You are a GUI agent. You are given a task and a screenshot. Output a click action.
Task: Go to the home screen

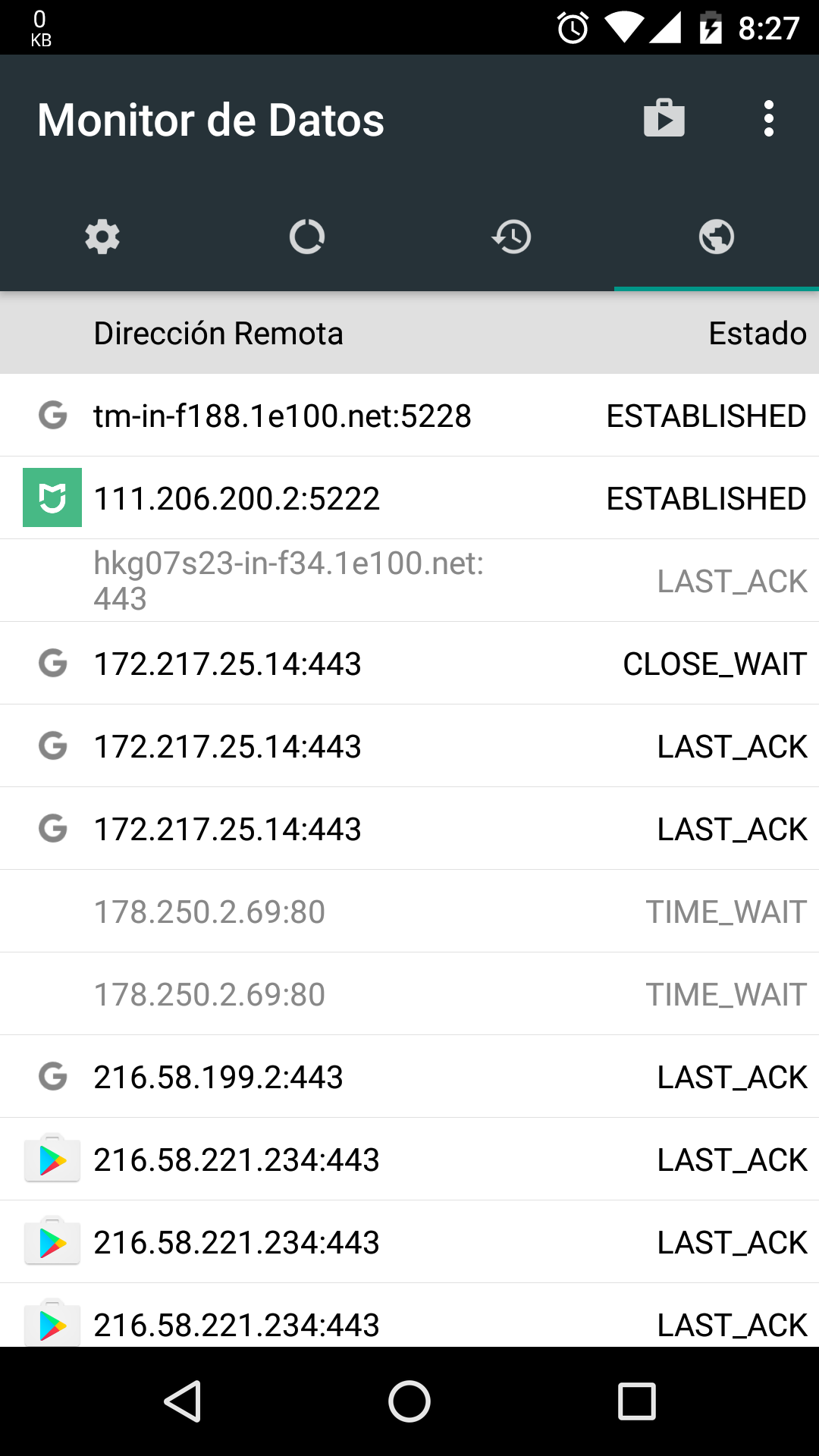tap(409, 1401)
